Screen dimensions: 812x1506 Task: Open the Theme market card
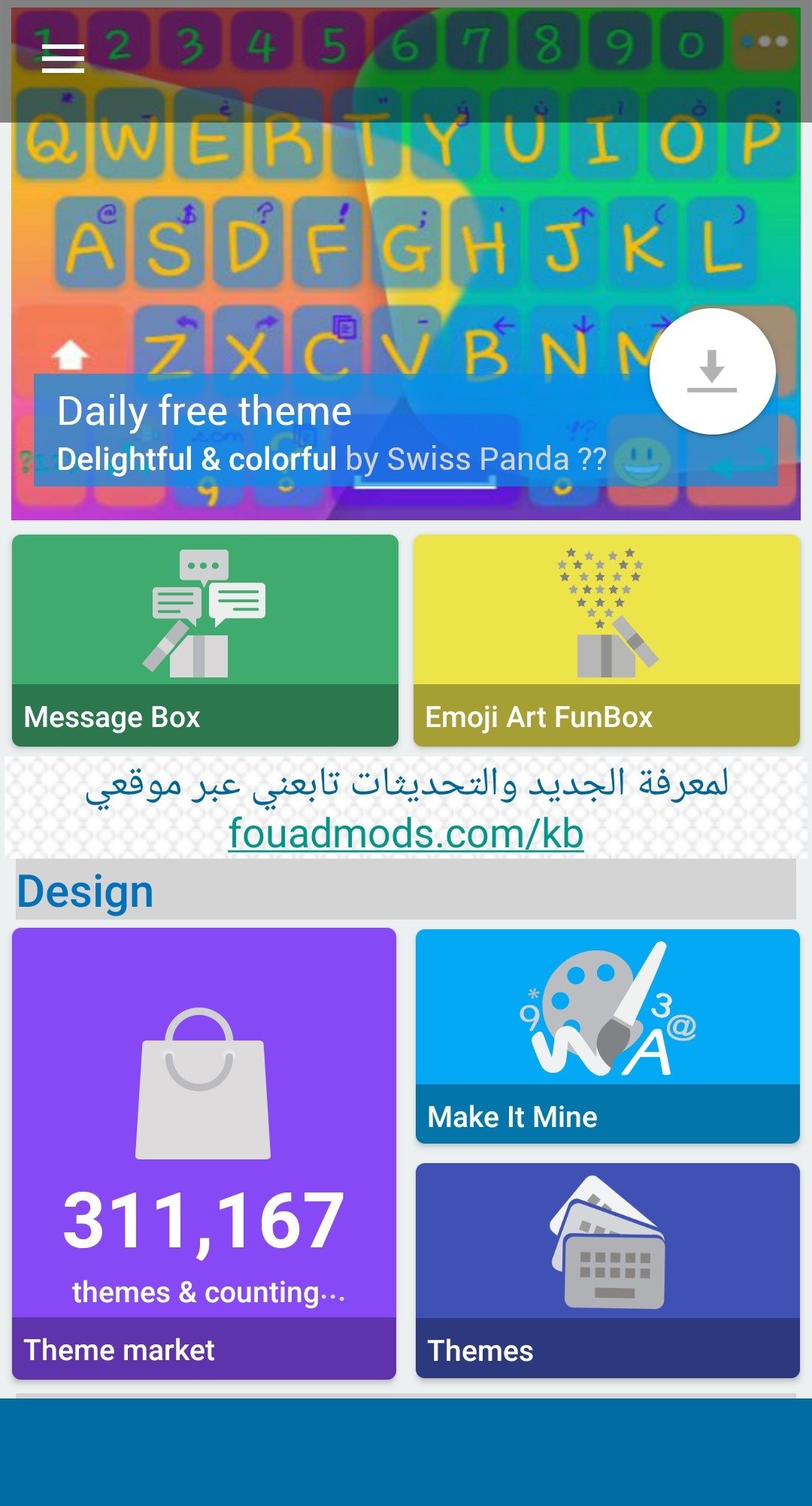click(x=204, y=1153)
